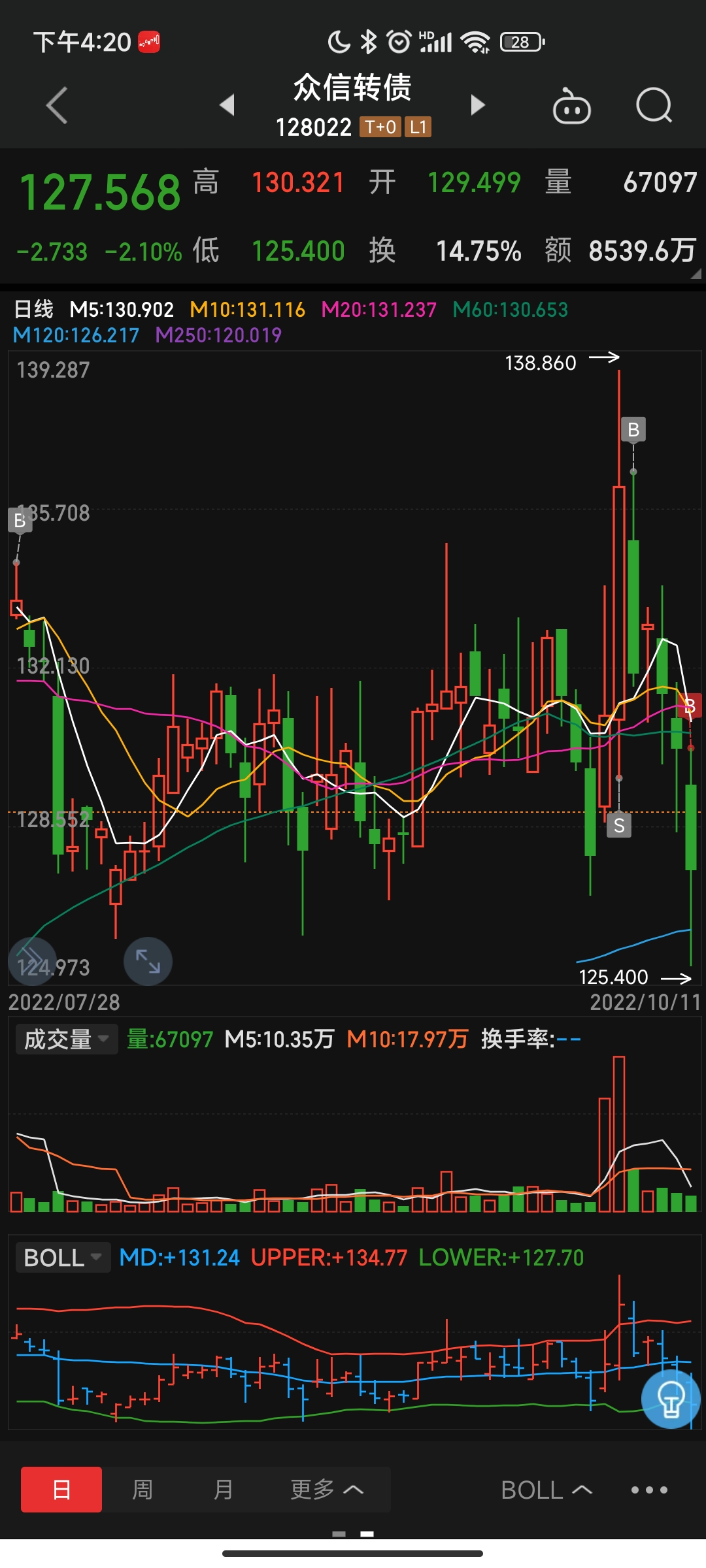The width and height of the screenshot is (706, 1568).
Task: Switch to the previous security
Action: (227, 105)
